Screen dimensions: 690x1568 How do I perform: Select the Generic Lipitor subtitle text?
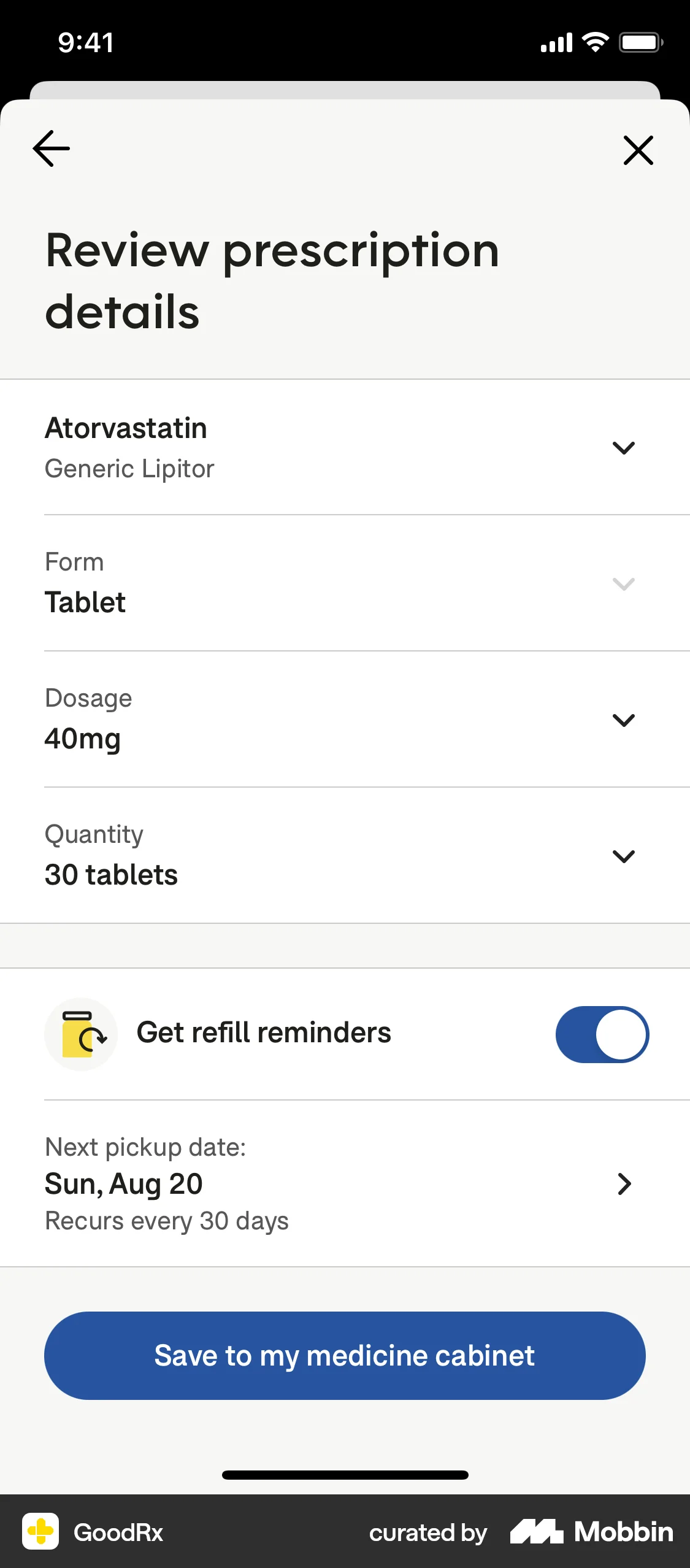tap(129, 468)
